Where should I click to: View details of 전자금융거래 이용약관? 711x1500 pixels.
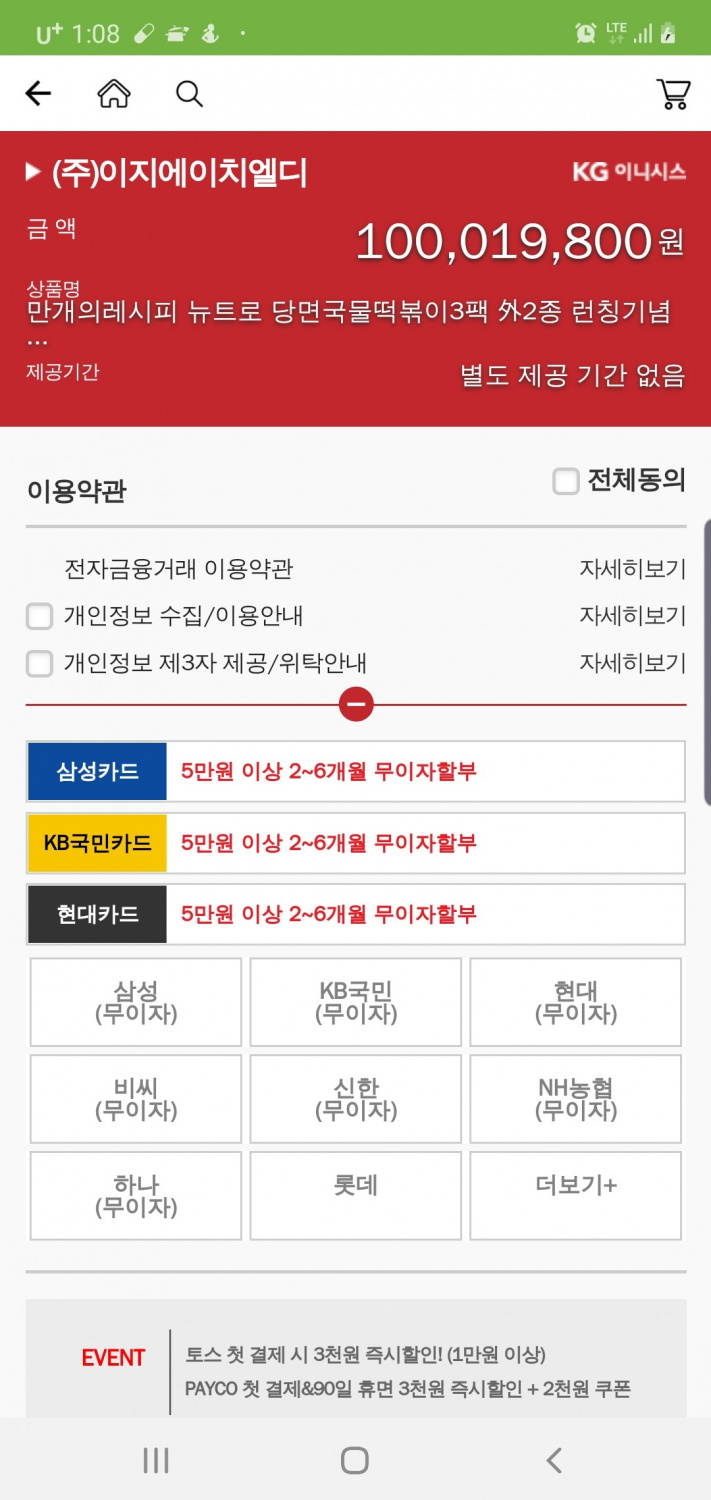pyautogui.click(x=633, y=569)
